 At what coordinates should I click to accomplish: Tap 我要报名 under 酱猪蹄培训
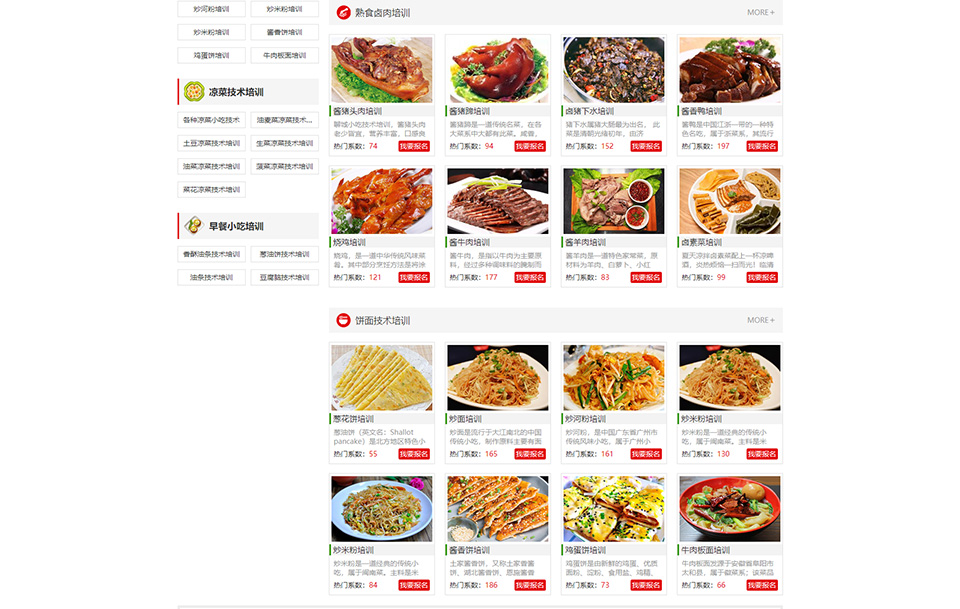tap(529, 146)
